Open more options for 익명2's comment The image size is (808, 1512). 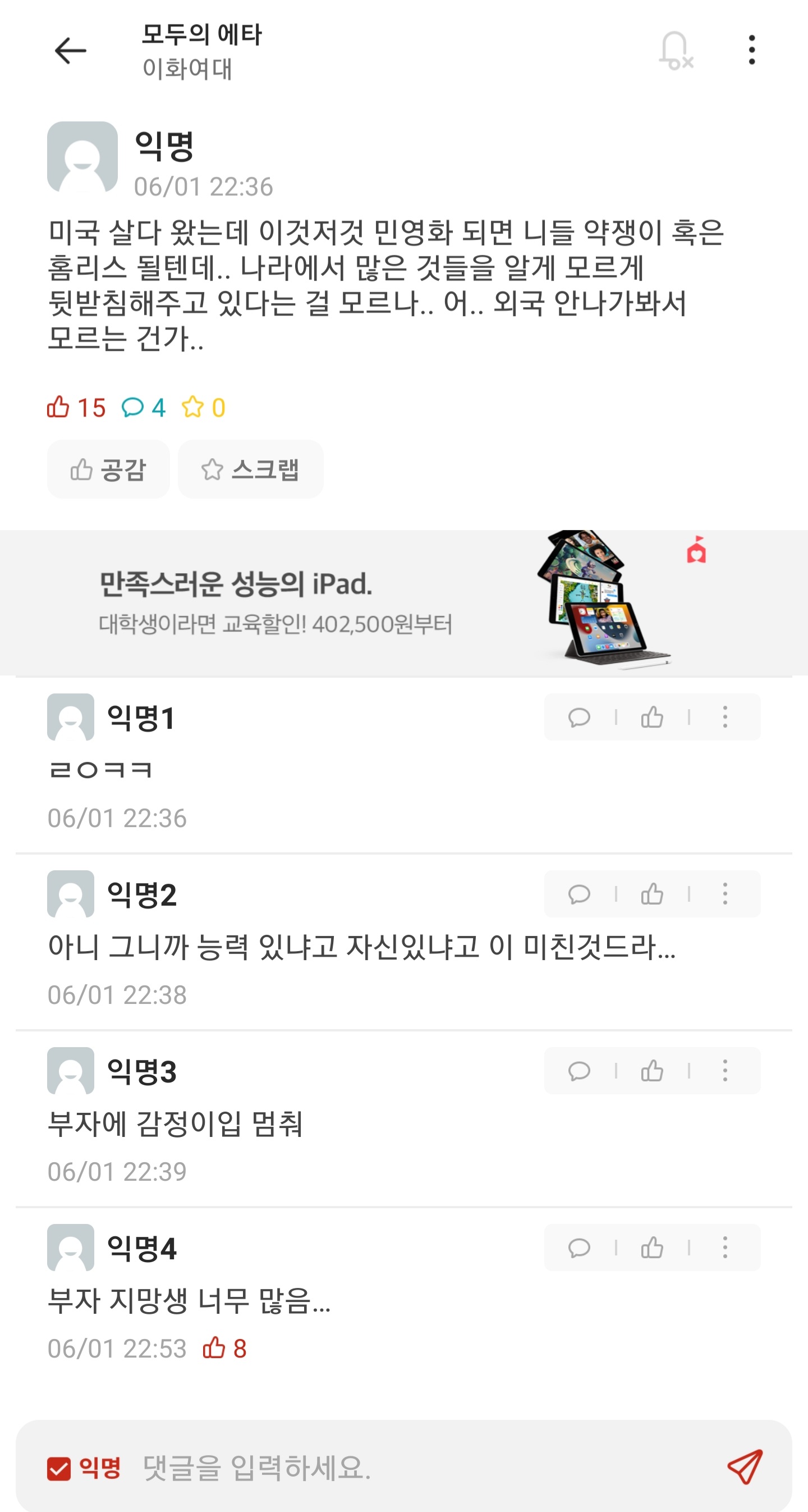[726, 894]
